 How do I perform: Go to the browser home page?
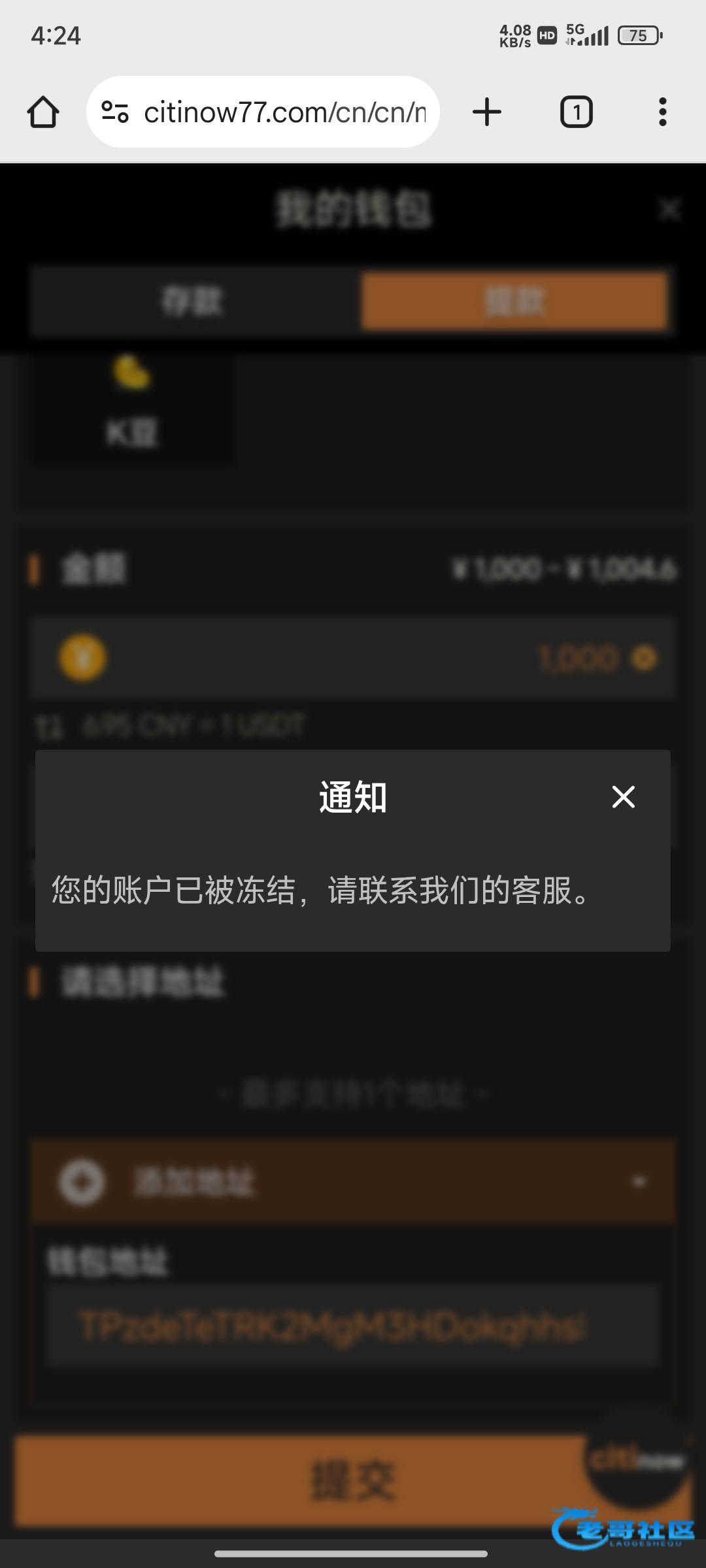(43, 112)
